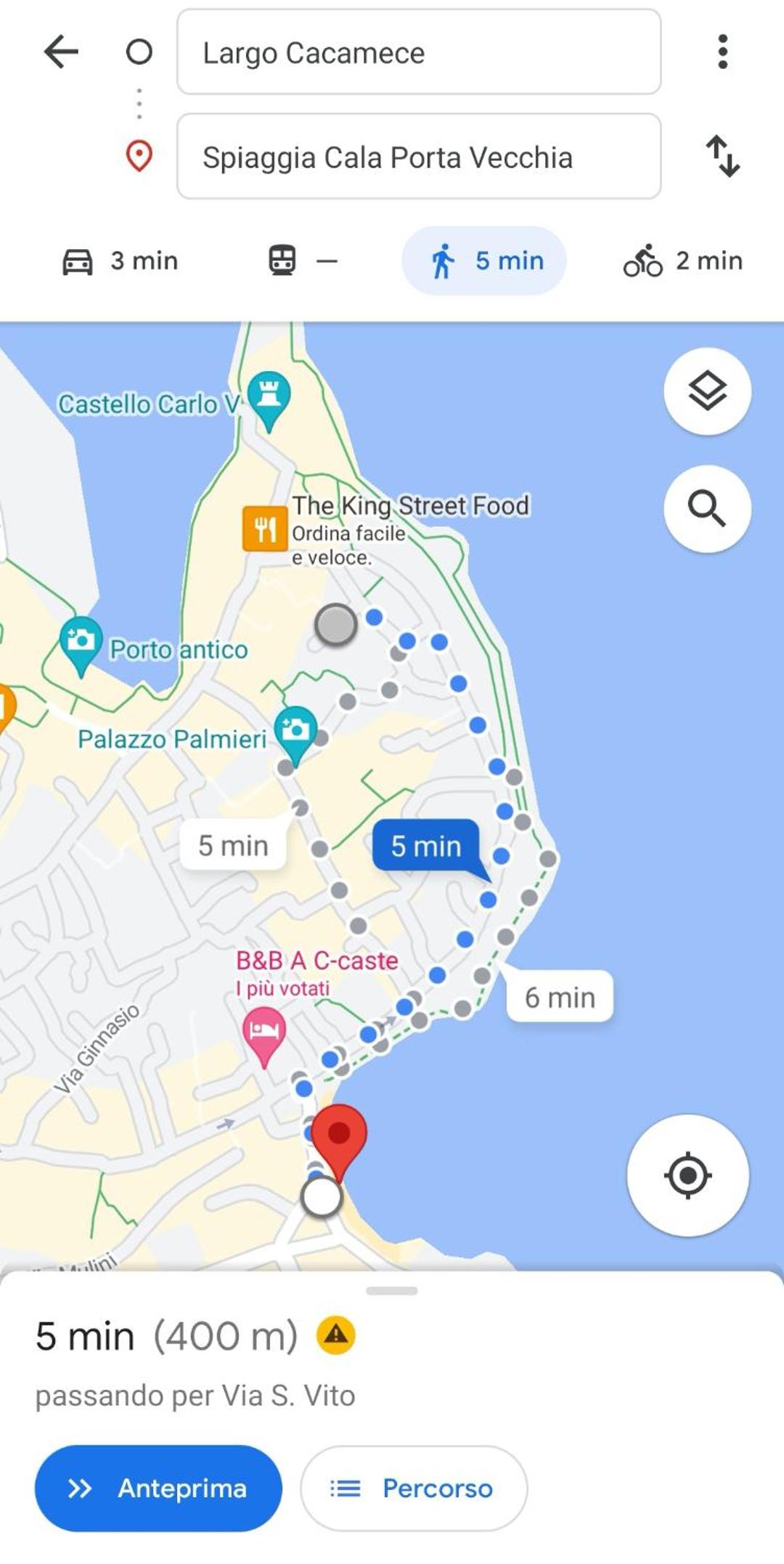
Task: Select the walking mode, 5 min
Action: click(484, 261)
